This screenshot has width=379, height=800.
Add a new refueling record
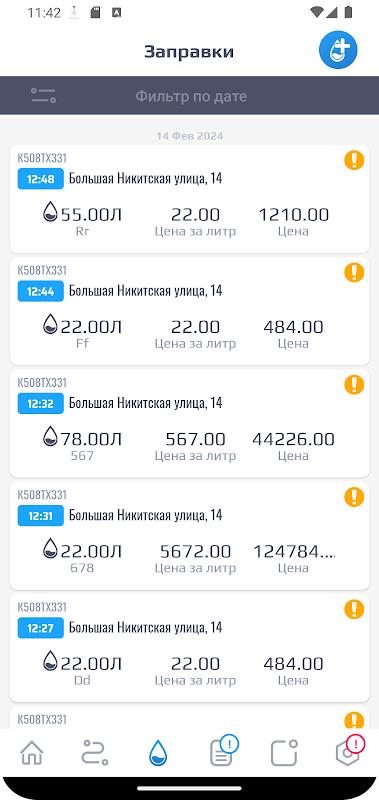(338, 50)
